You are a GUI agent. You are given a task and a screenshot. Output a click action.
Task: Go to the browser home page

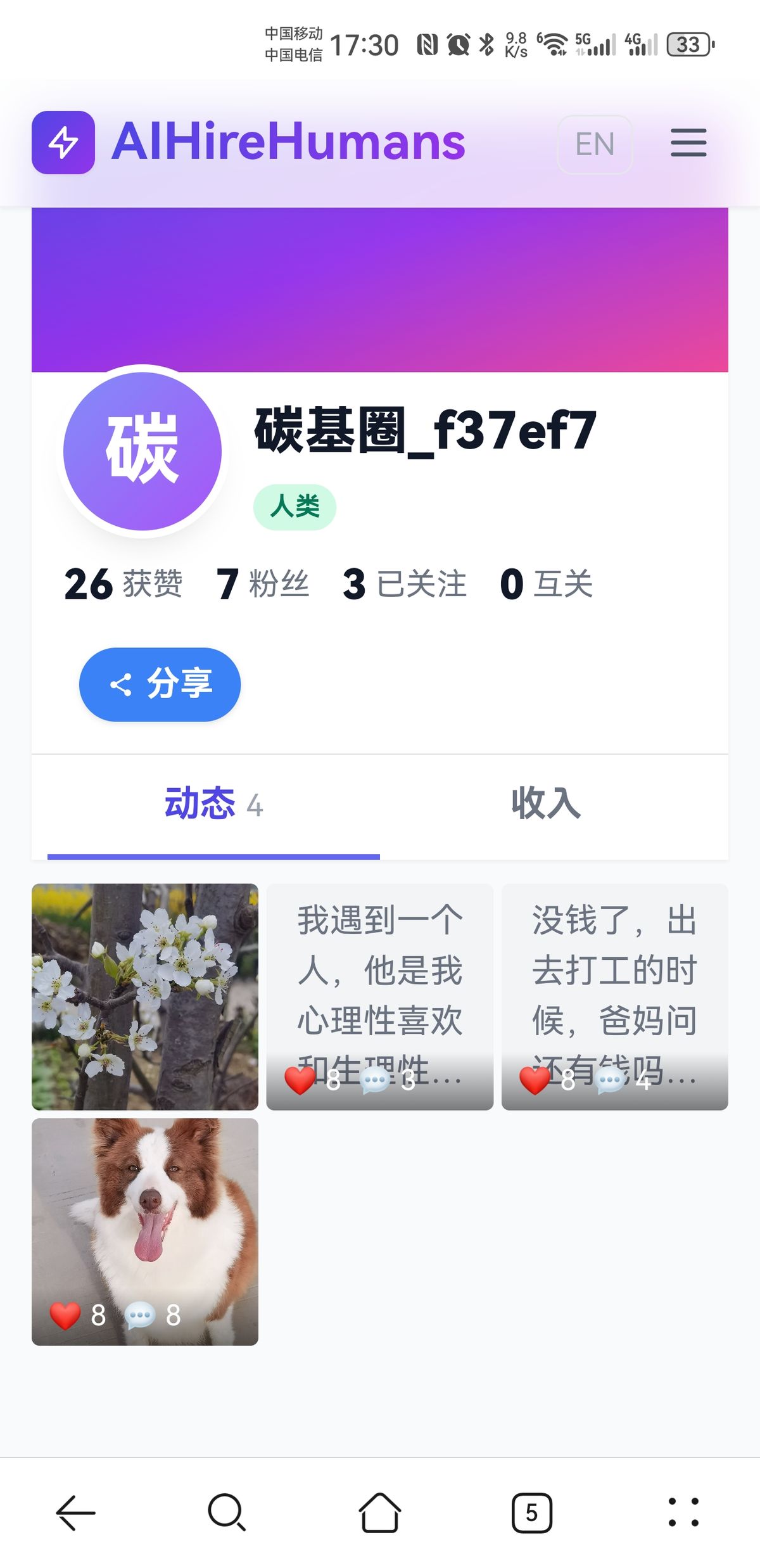(x=379, y=1513)
